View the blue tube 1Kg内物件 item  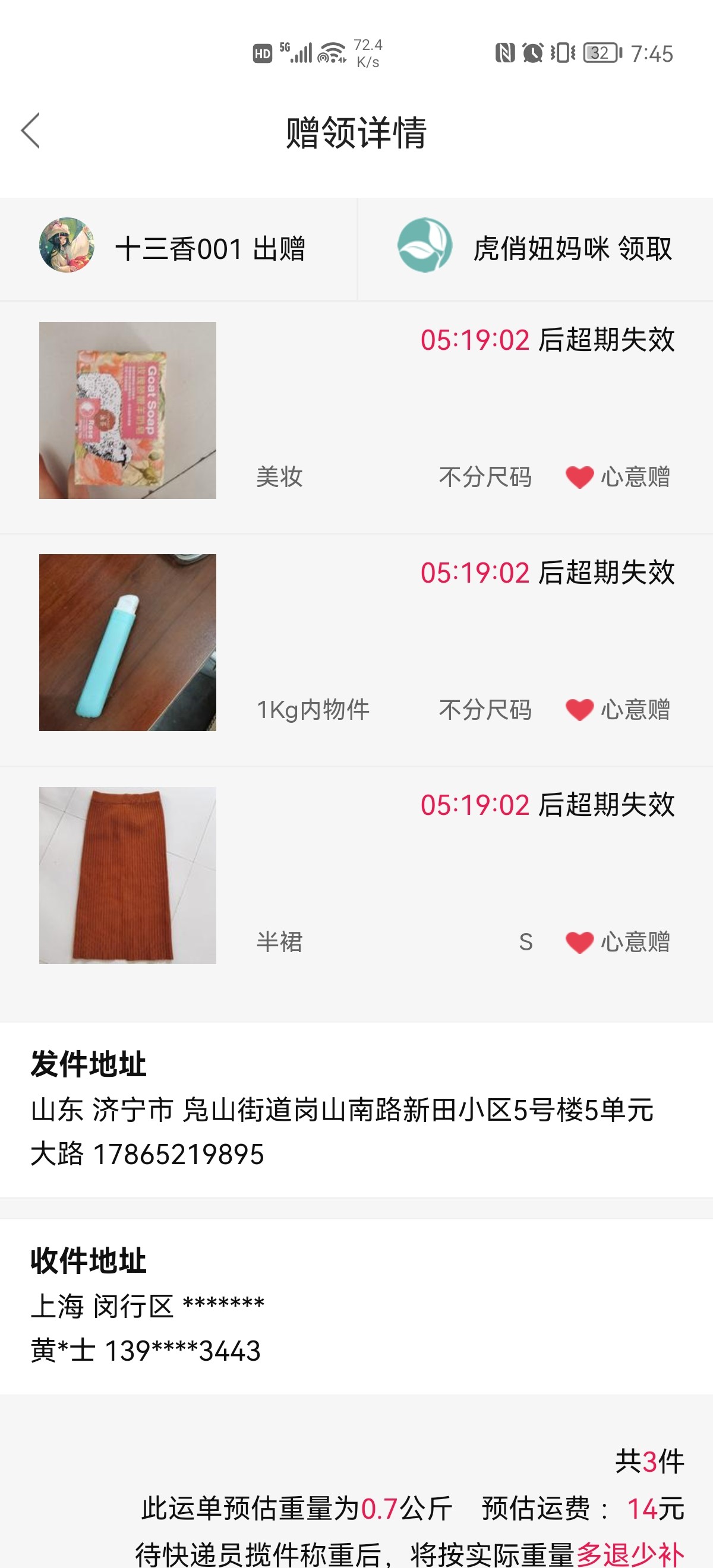click(x=127, y=642)
